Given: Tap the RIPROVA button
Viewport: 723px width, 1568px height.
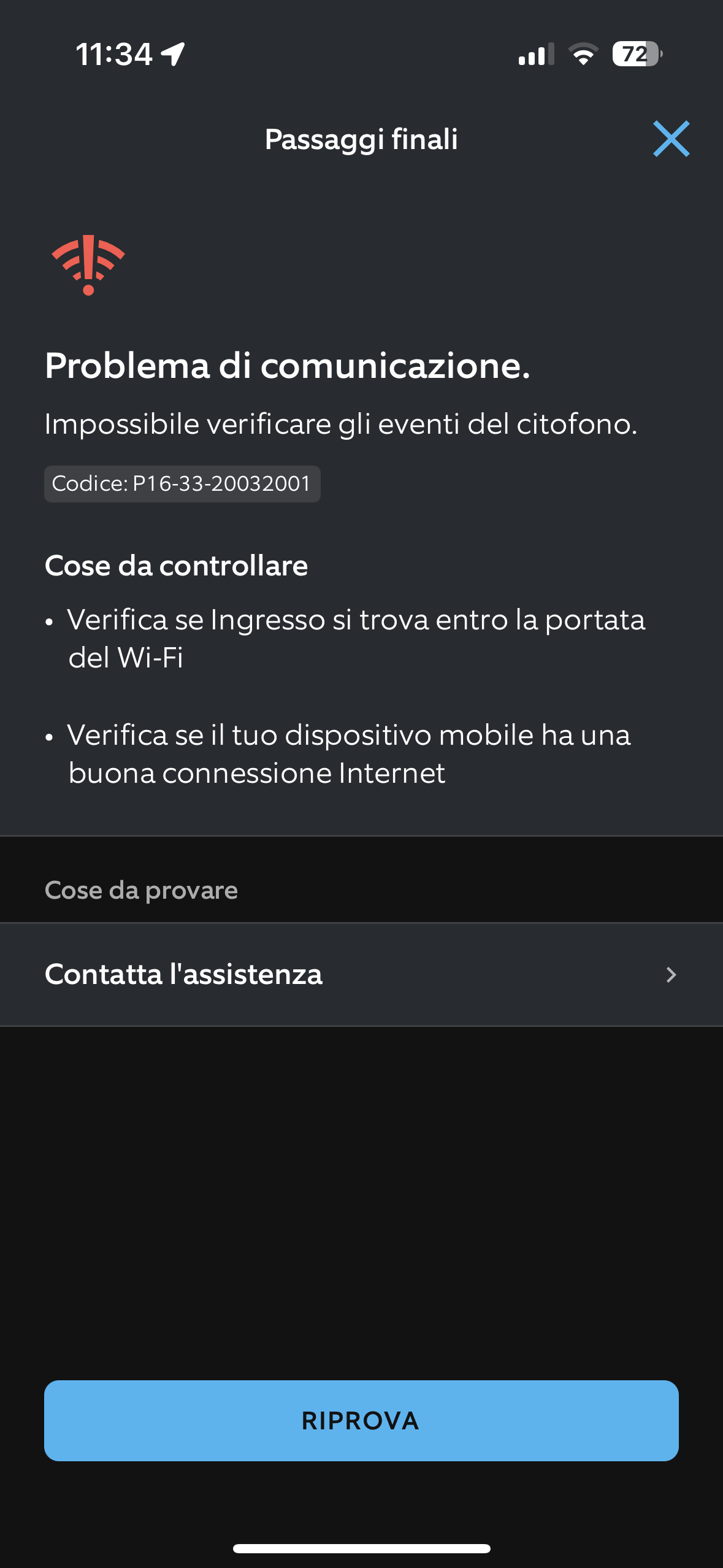Looking at the screenshot, I should [361, 1420].
